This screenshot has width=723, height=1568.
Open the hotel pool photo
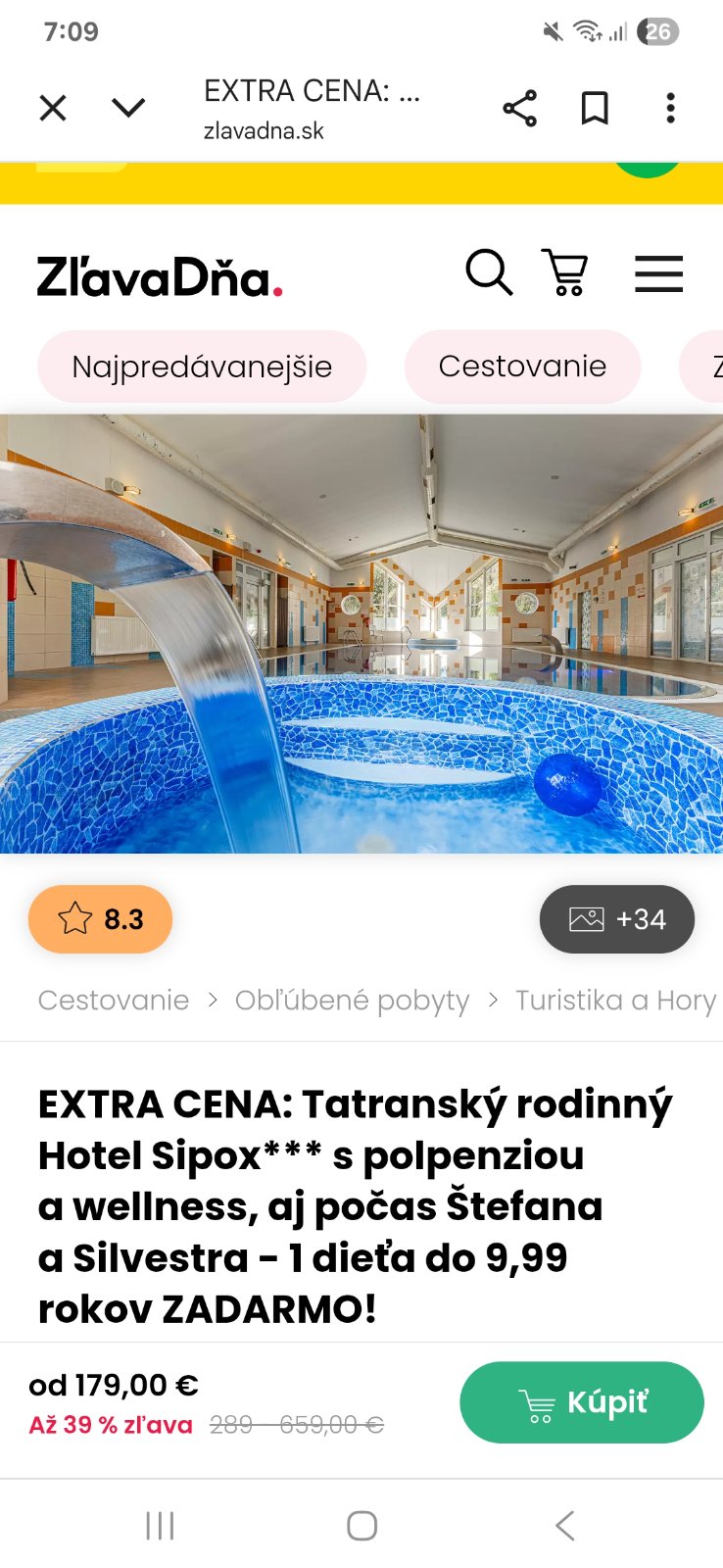(x=361, y=633)
